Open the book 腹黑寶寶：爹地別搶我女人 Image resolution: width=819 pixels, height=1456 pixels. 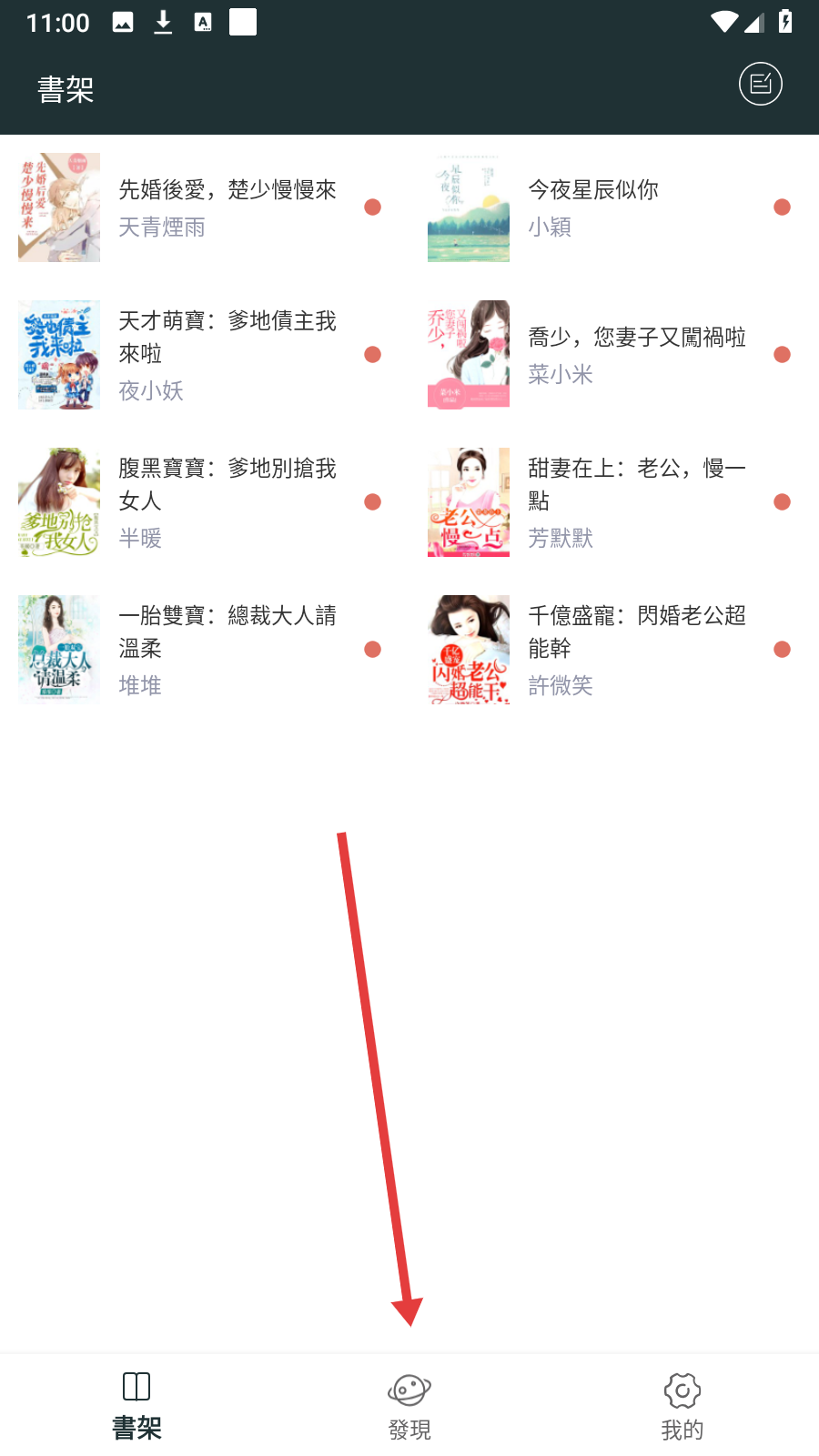coord(205,502)
